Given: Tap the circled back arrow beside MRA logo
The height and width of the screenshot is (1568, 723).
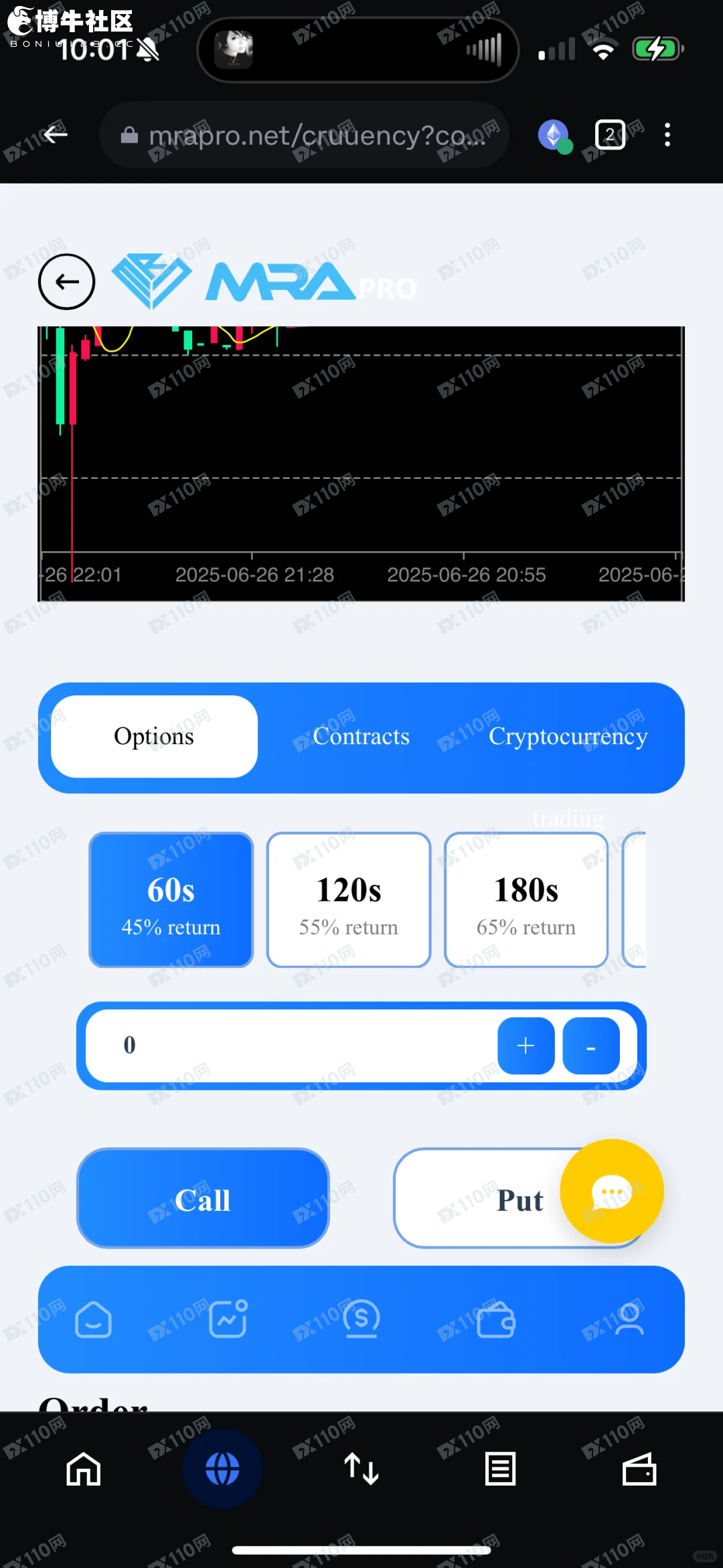Looking at the screenshot, I should pos(66,282).
